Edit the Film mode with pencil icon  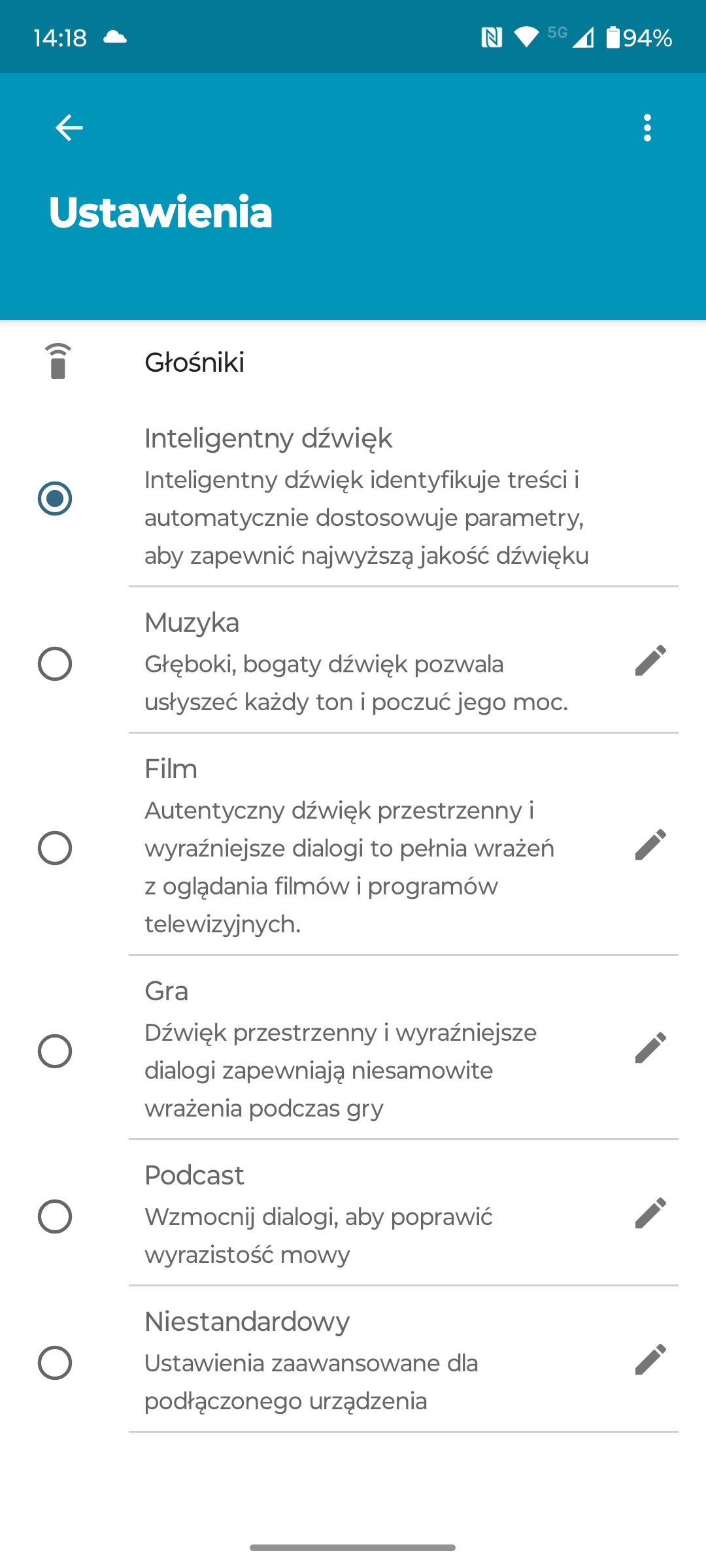(650, 845)
